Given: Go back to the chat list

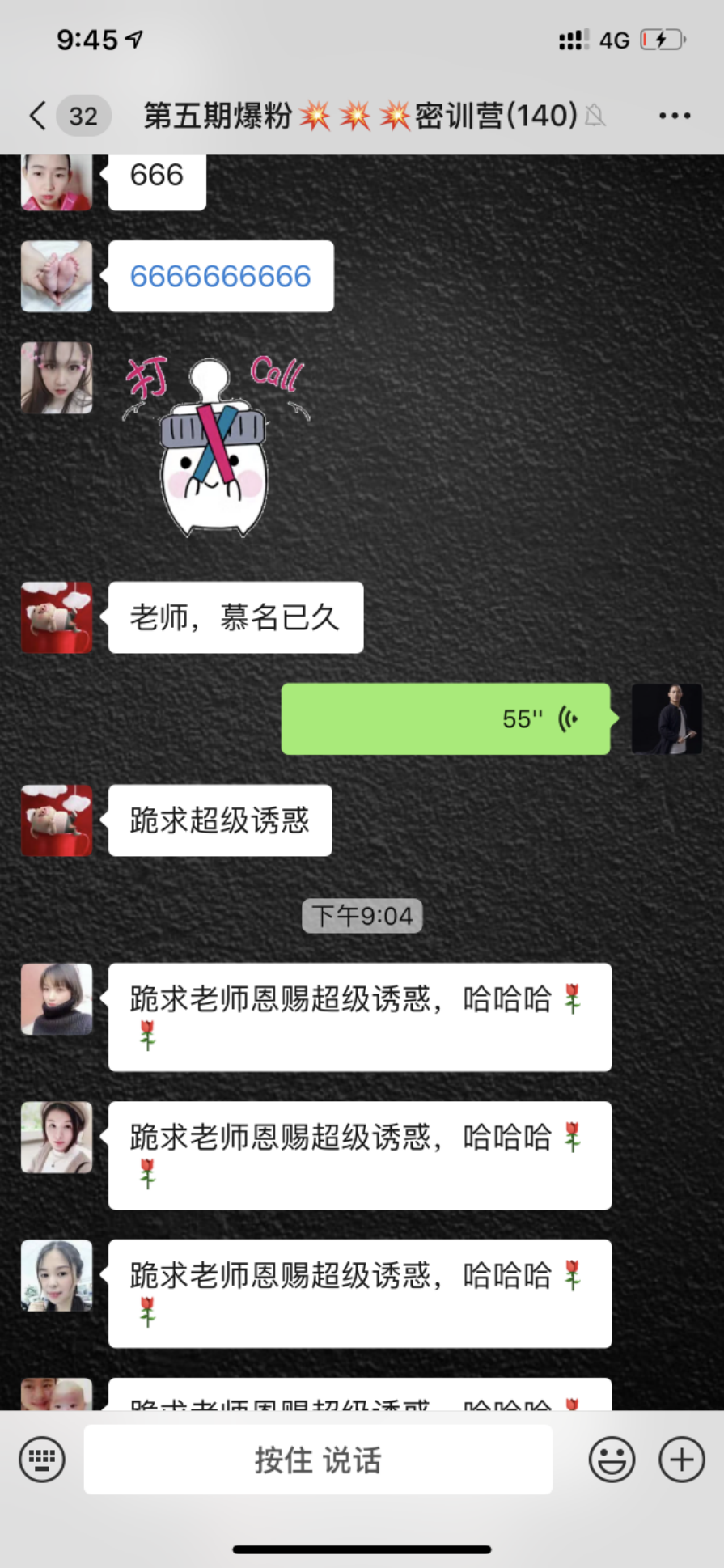Looking at the screenshot, I should pos(38,116).
